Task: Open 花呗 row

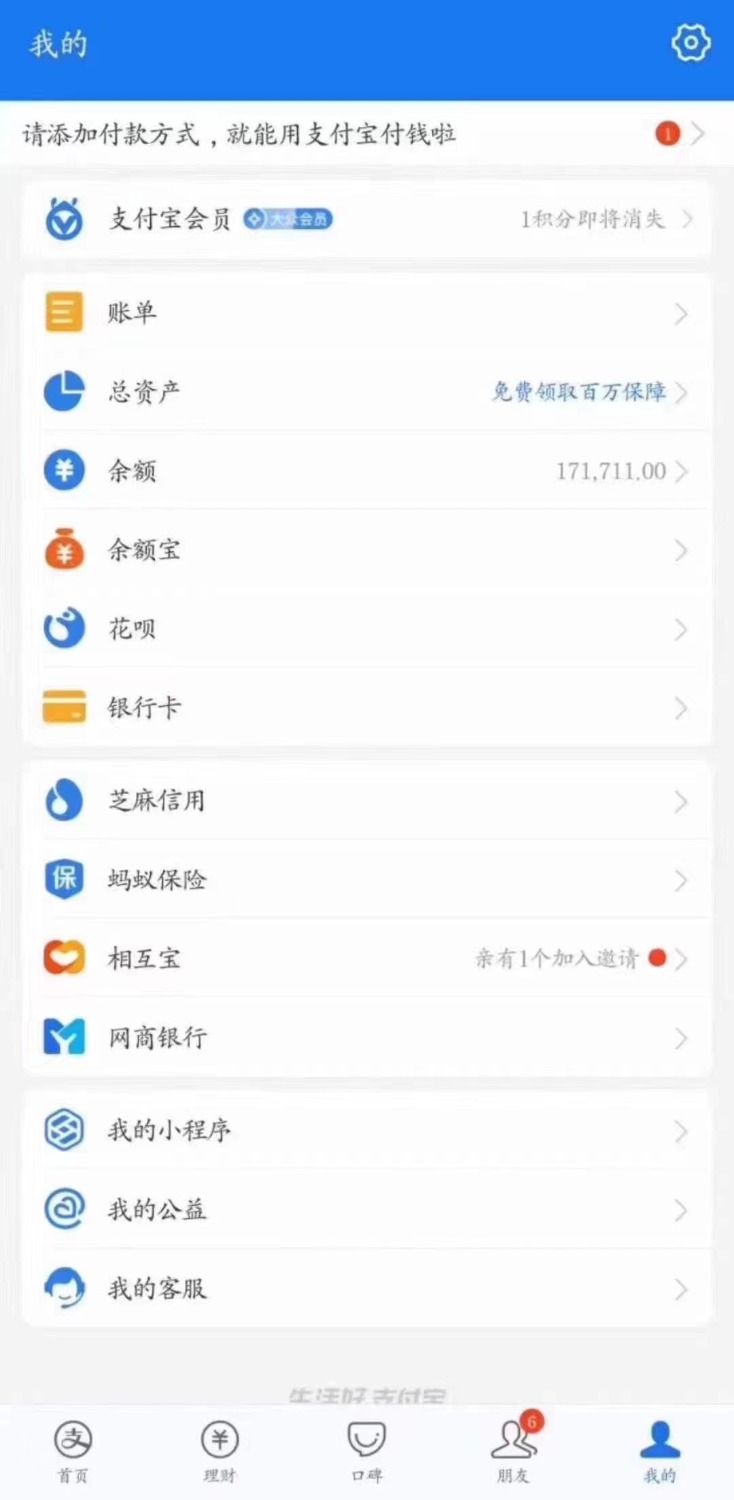Action: coord(366,630)
